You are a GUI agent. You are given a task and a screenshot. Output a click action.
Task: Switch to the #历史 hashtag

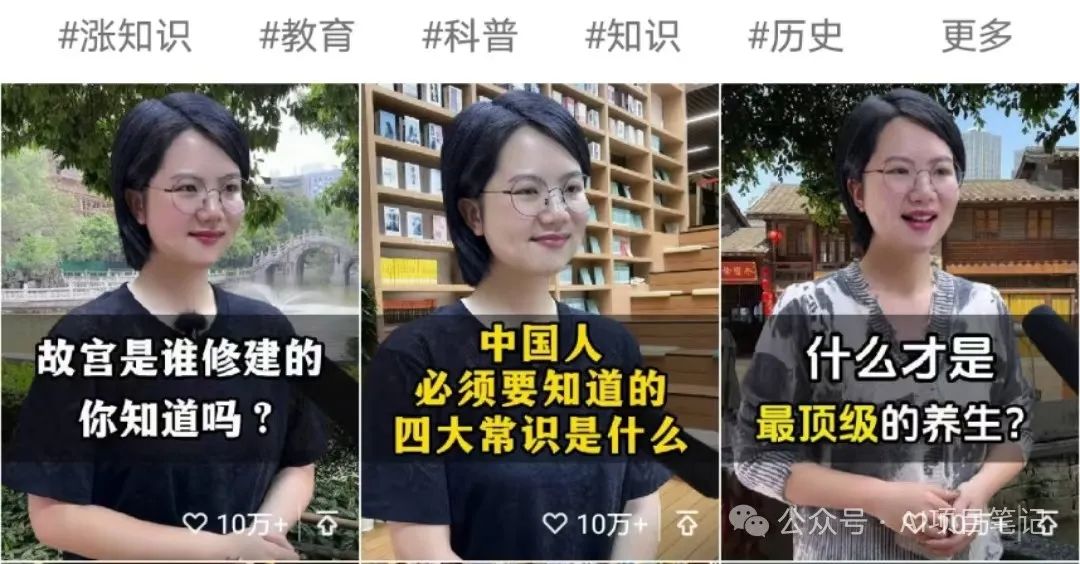pos(795,36)
